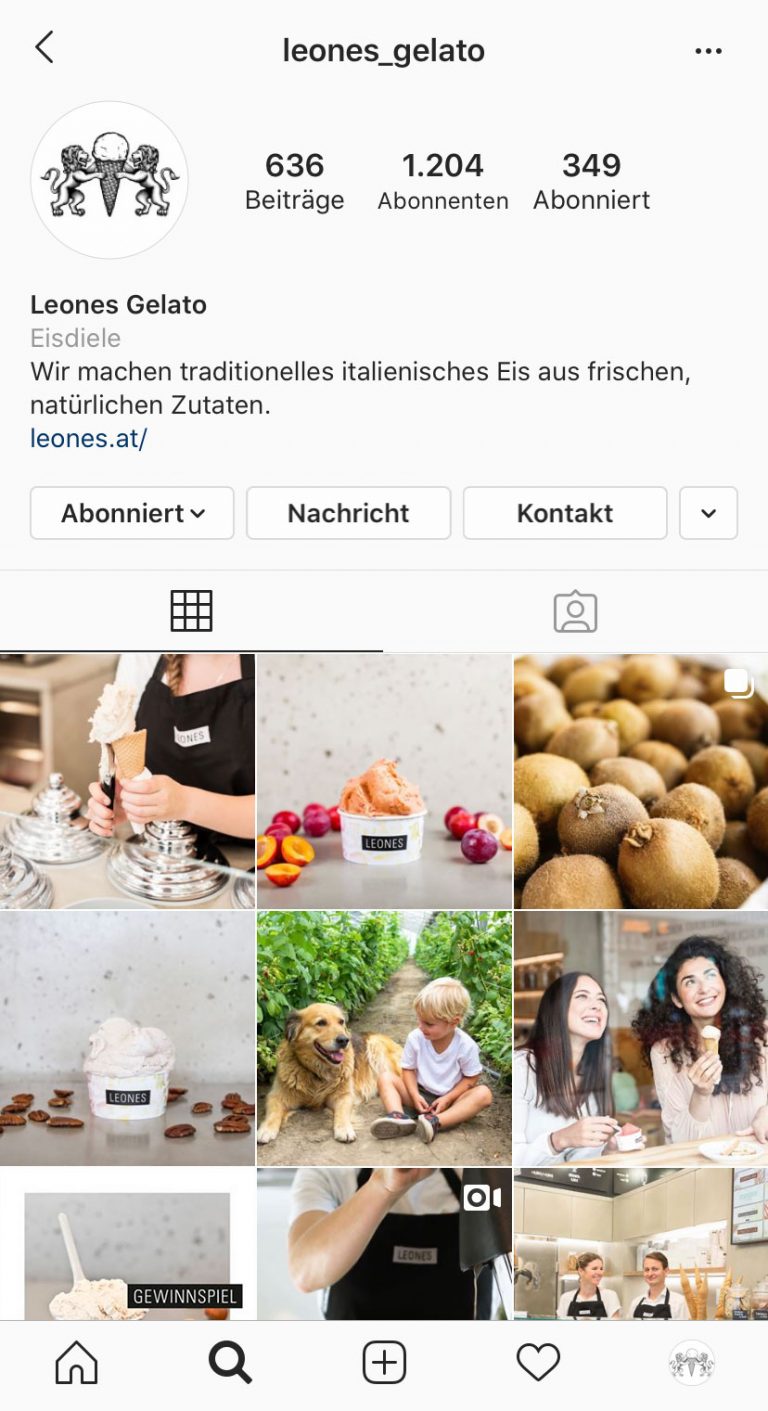Screen dimensions: 768x1411
Task: Go to the home feed
Action: click(x=77, y=1362)
